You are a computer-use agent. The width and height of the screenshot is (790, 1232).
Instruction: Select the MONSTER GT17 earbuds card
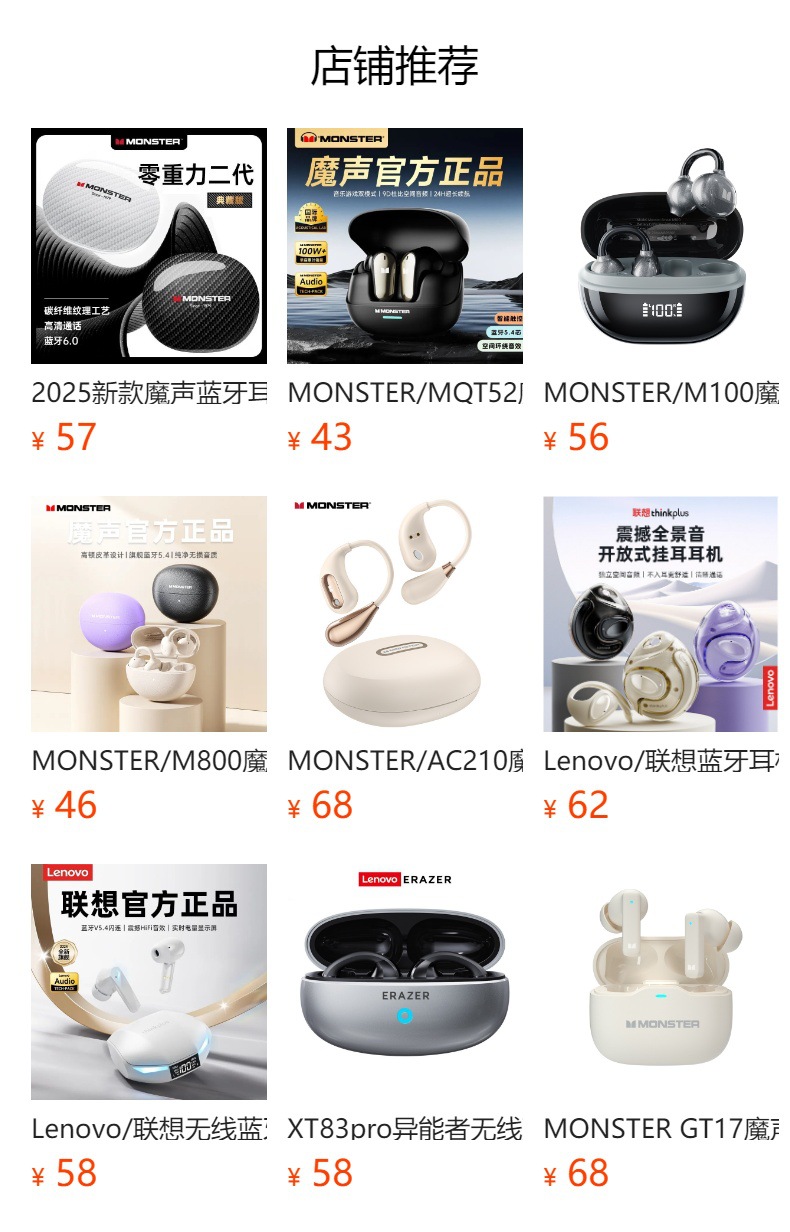coord(661,982)
